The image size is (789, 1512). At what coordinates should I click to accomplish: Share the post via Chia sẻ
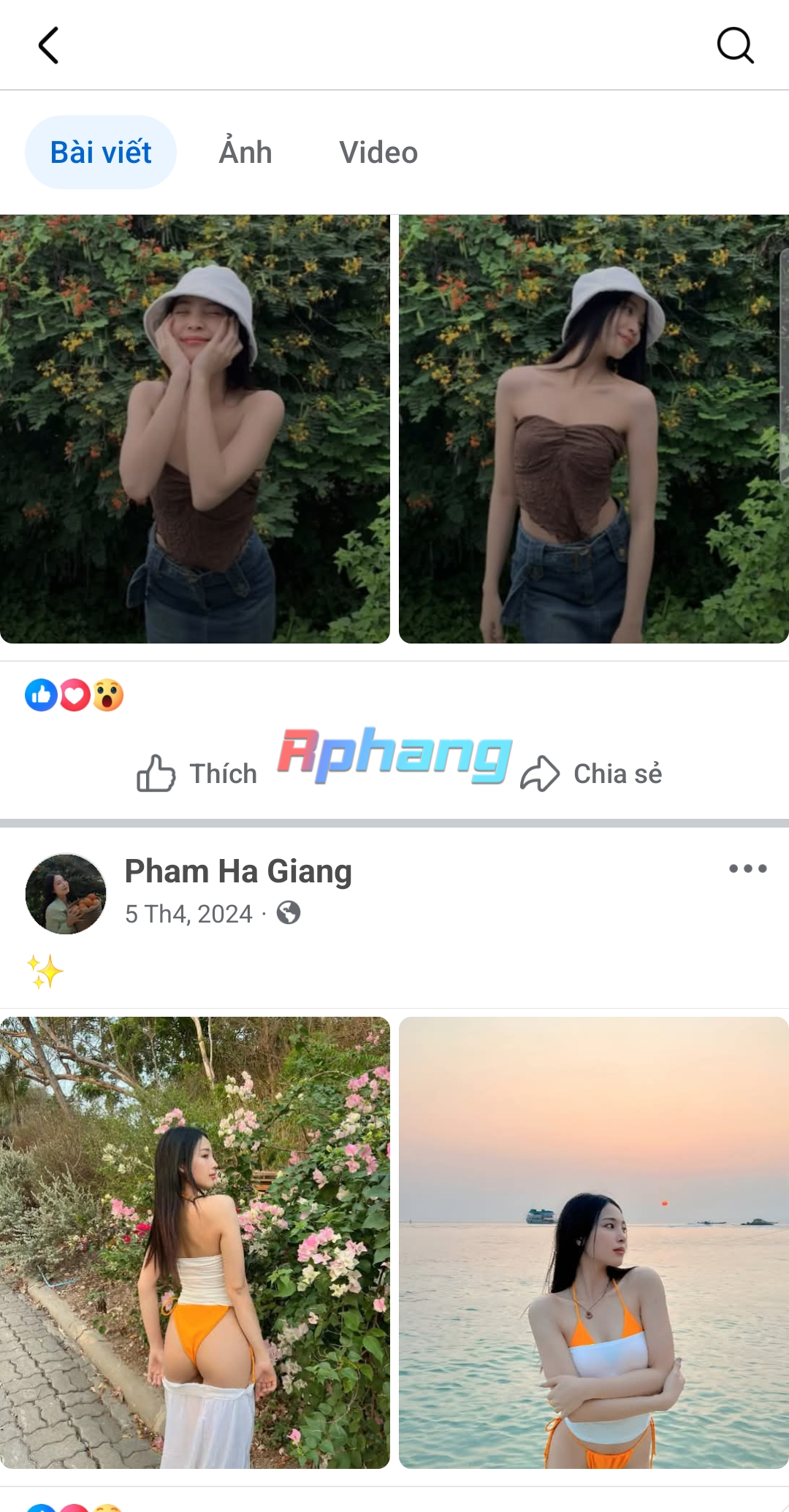pyautogui.click(x=592, y=774)
